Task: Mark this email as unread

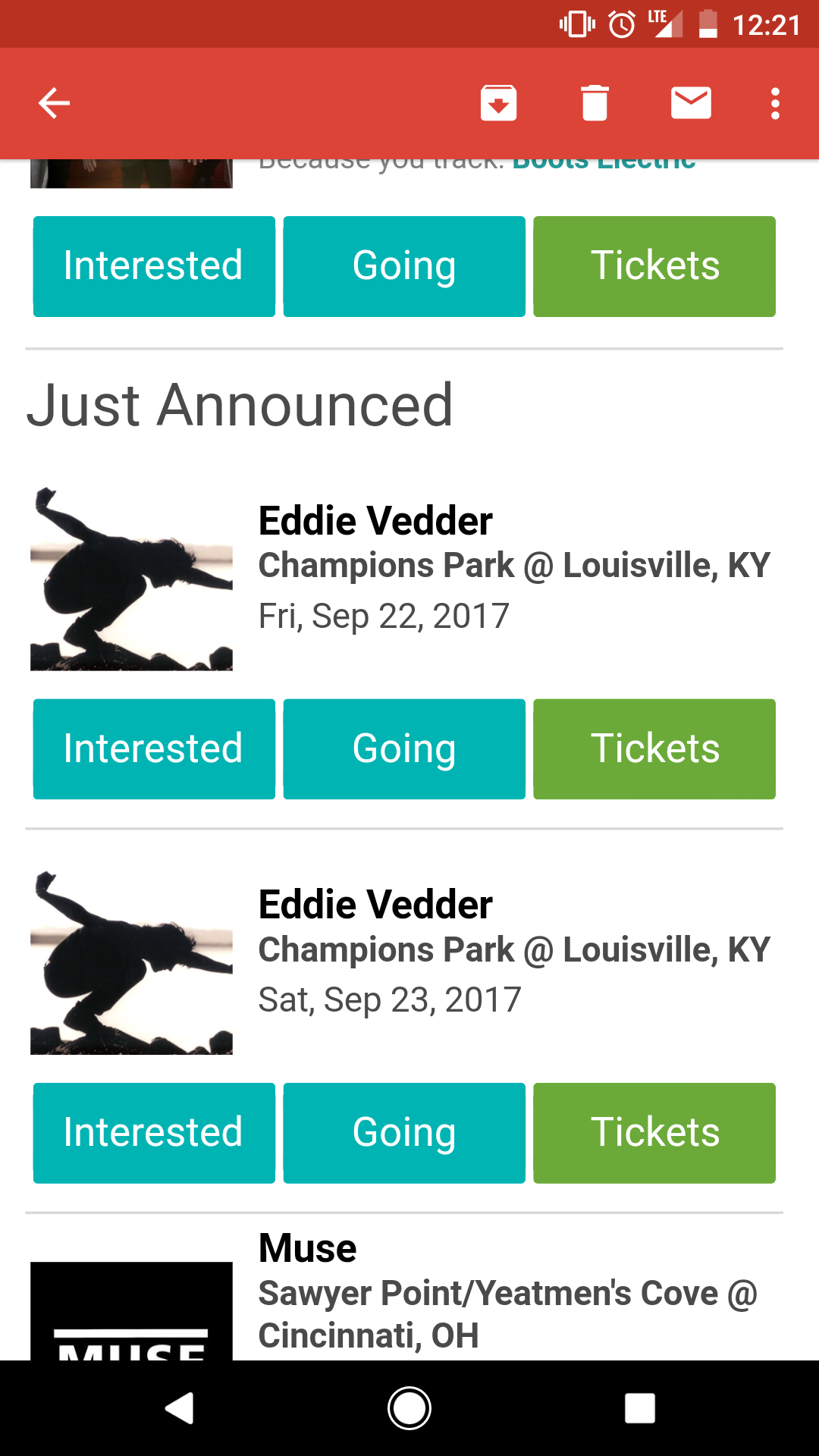Action: point(691,103)
